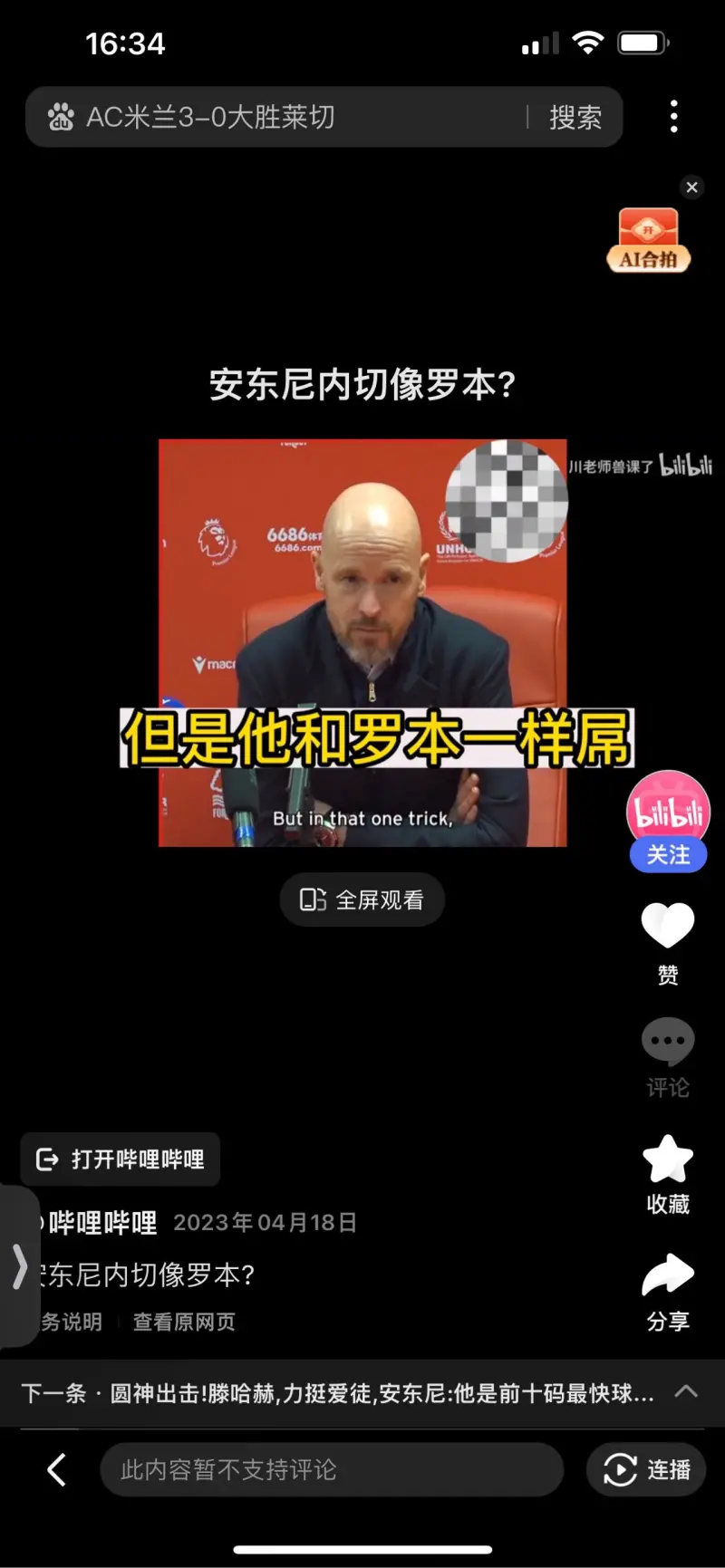Expand the side drawer arrow handle
Image resolution: width=725 pixels, height=1568 pixels.
point(18,1265)
